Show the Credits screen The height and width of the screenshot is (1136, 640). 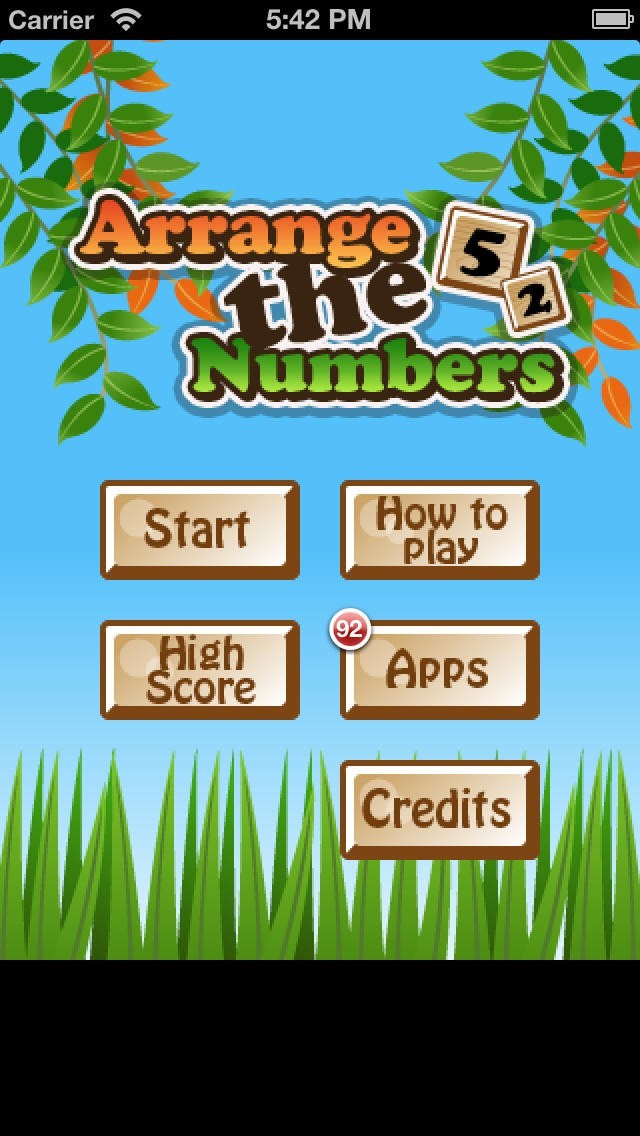click(x=440, y=810)
